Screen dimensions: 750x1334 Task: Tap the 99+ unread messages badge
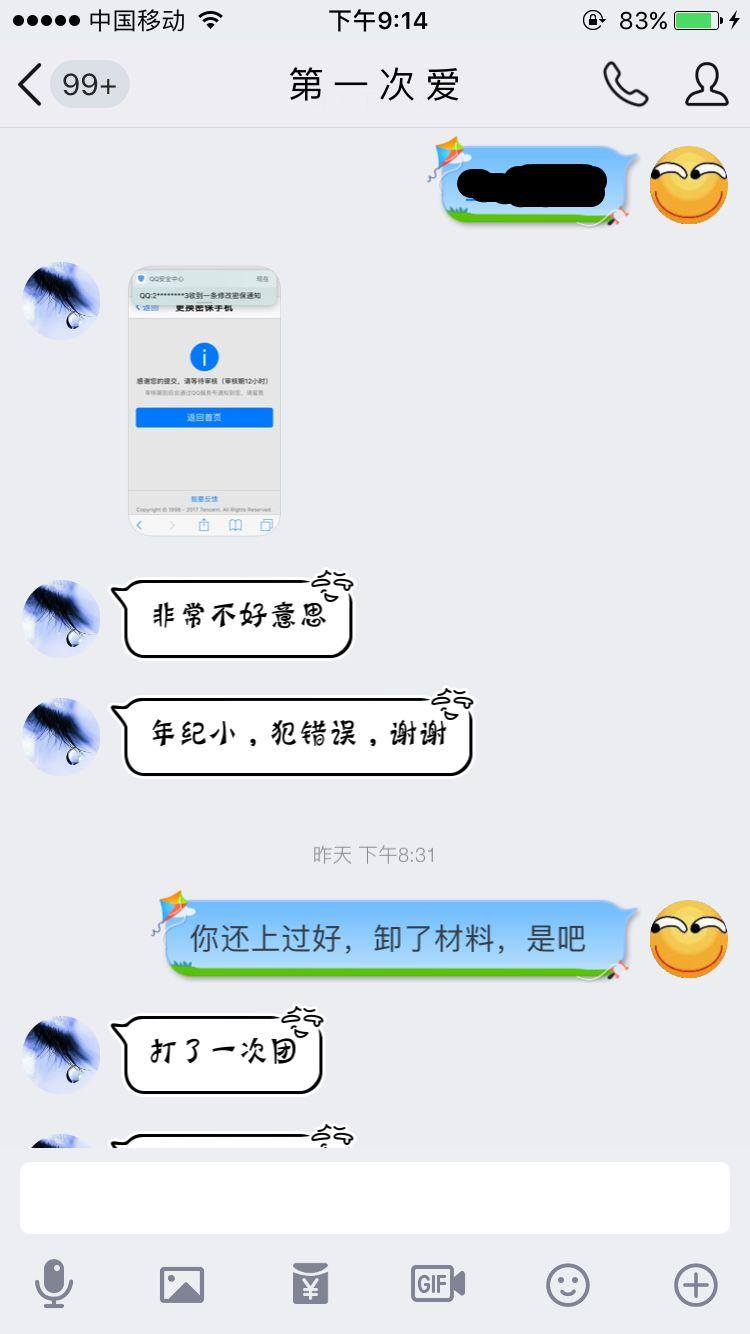click(89, 85)
